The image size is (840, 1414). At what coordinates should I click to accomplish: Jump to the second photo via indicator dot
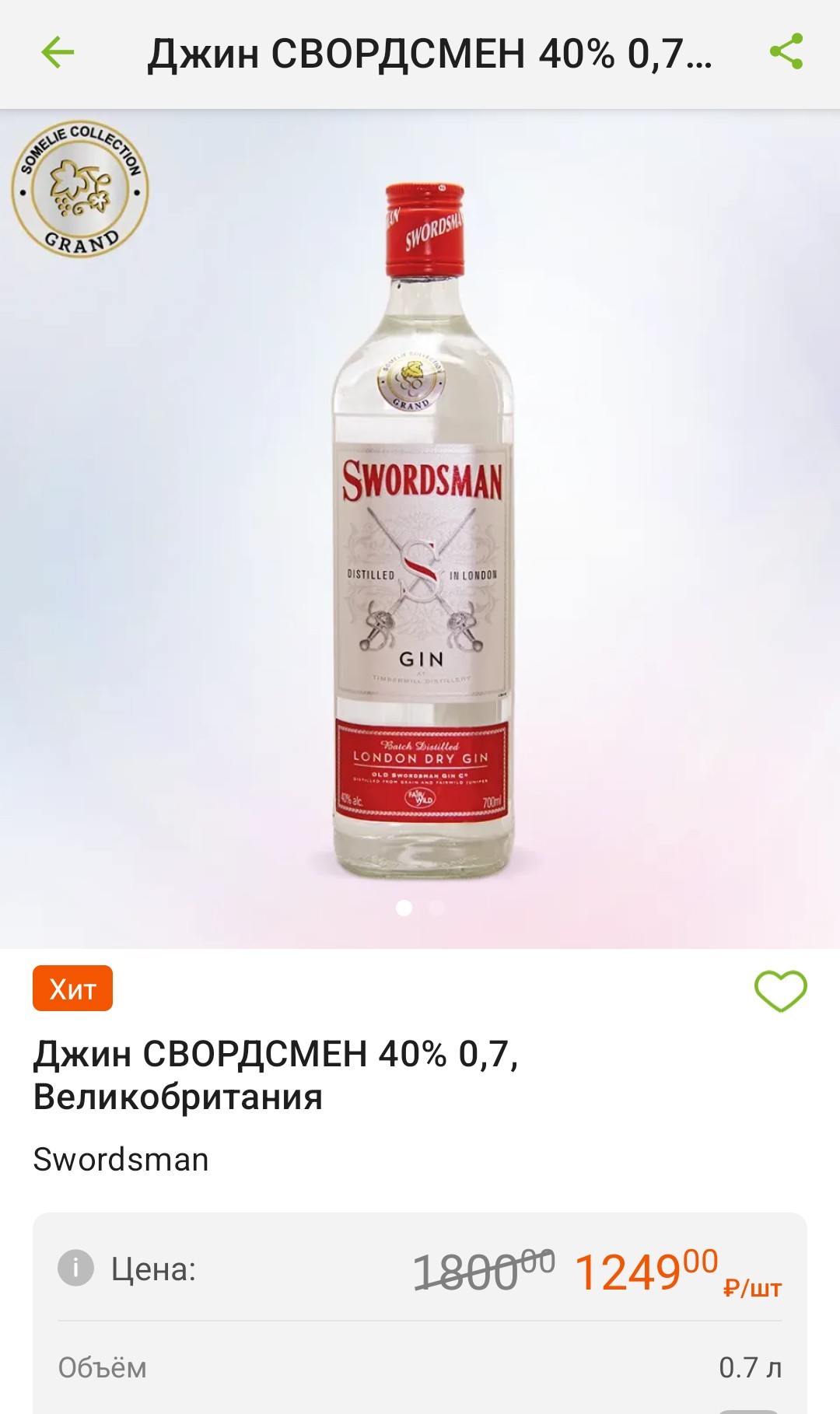[436, 908]
